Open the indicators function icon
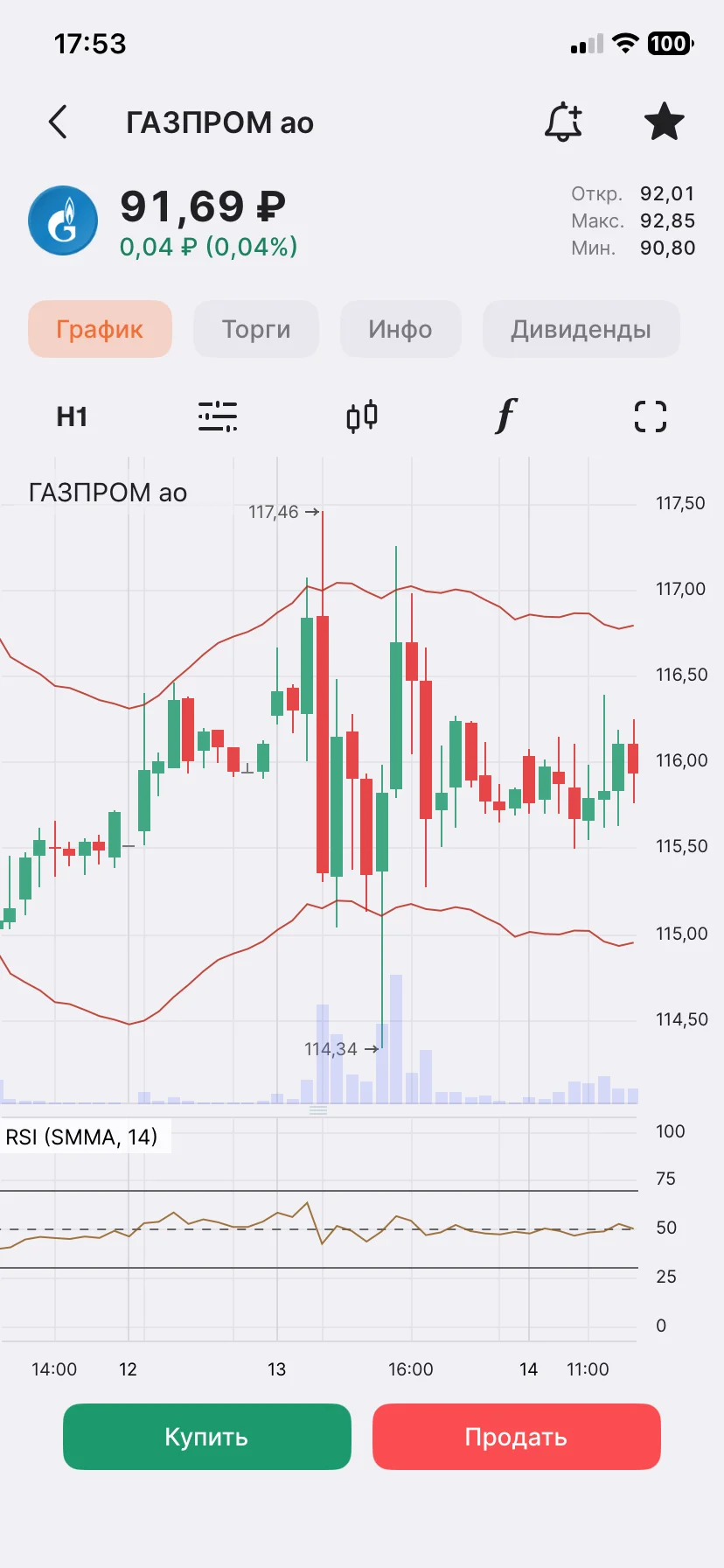 505,416
